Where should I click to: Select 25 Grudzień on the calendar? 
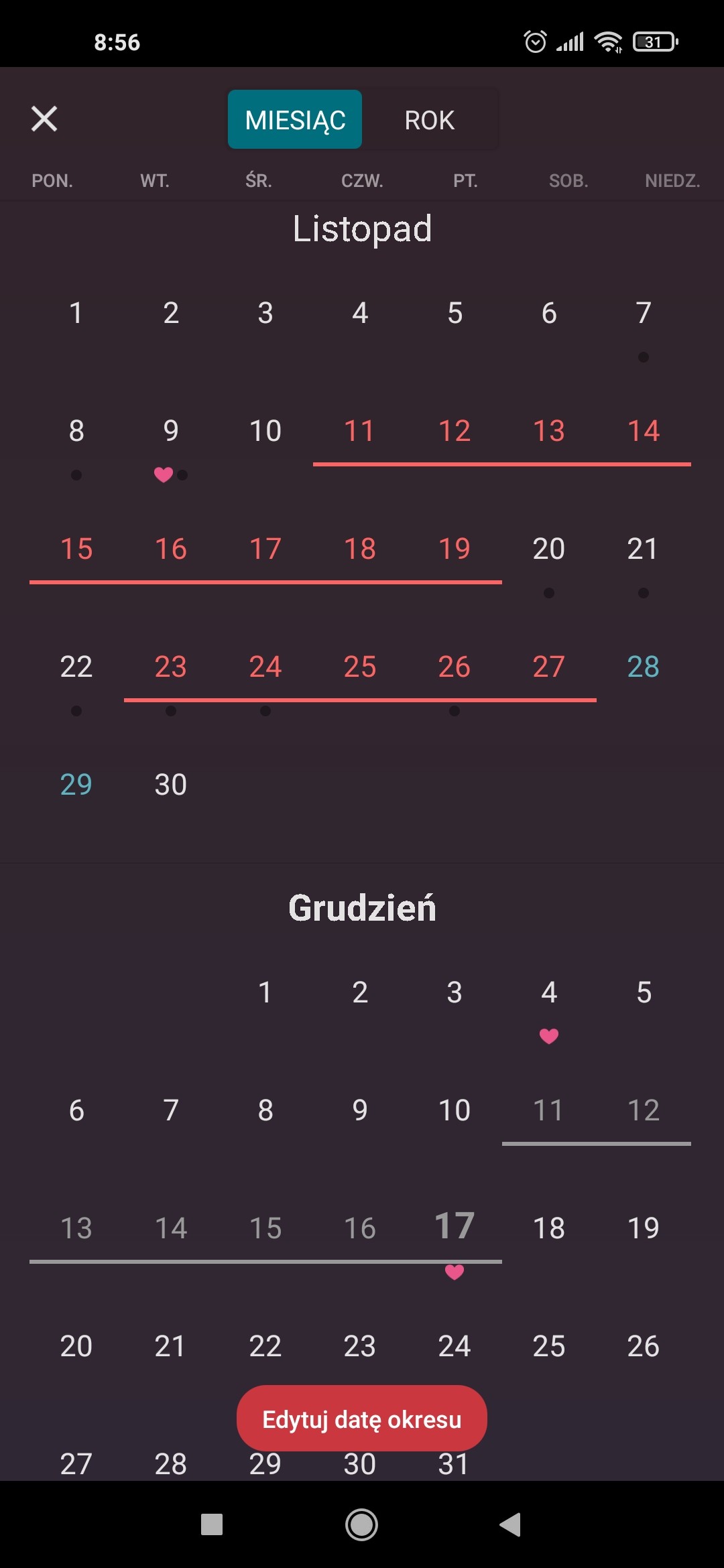pyautogui.click(x=549, y=1347)
